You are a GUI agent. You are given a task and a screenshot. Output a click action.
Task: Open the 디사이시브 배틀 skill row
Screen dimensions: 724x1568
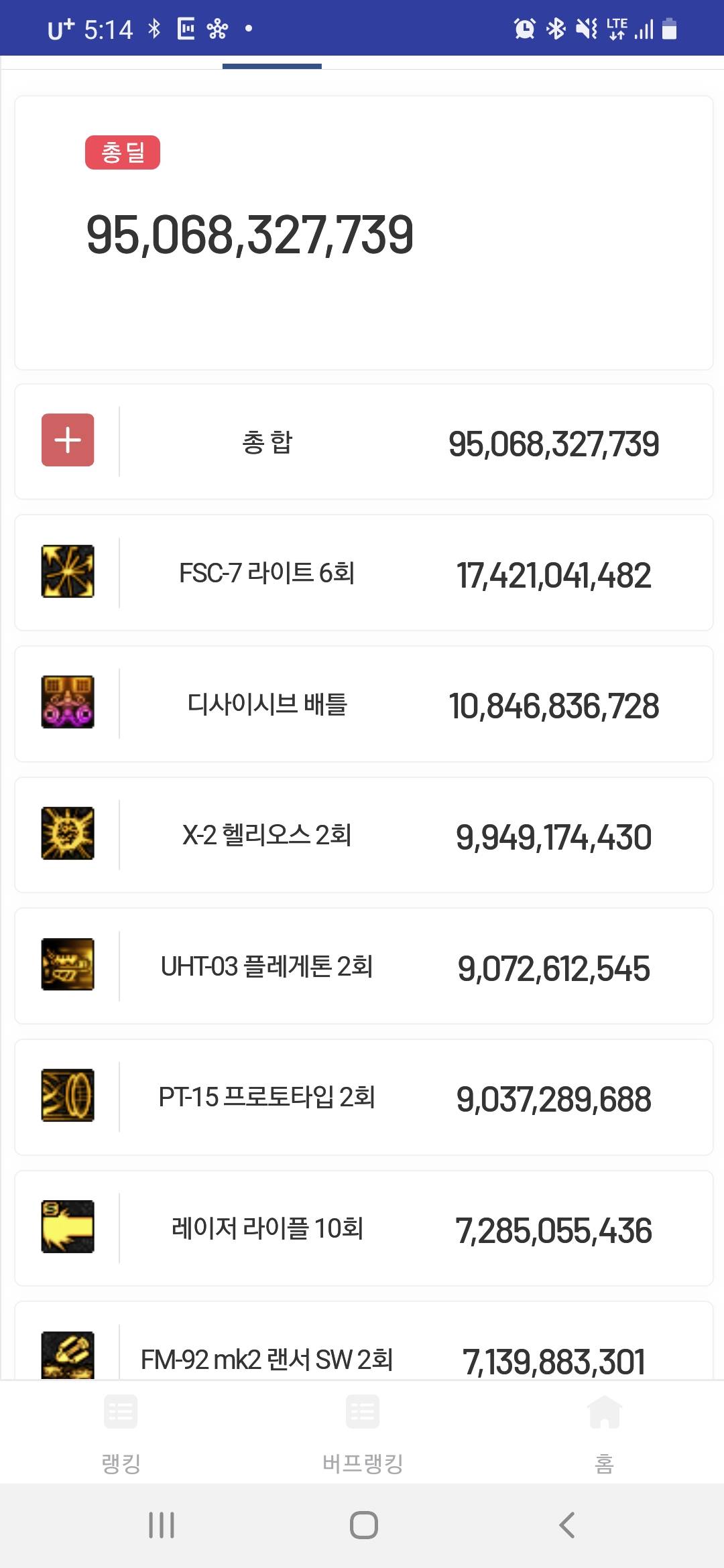point(363,704)
